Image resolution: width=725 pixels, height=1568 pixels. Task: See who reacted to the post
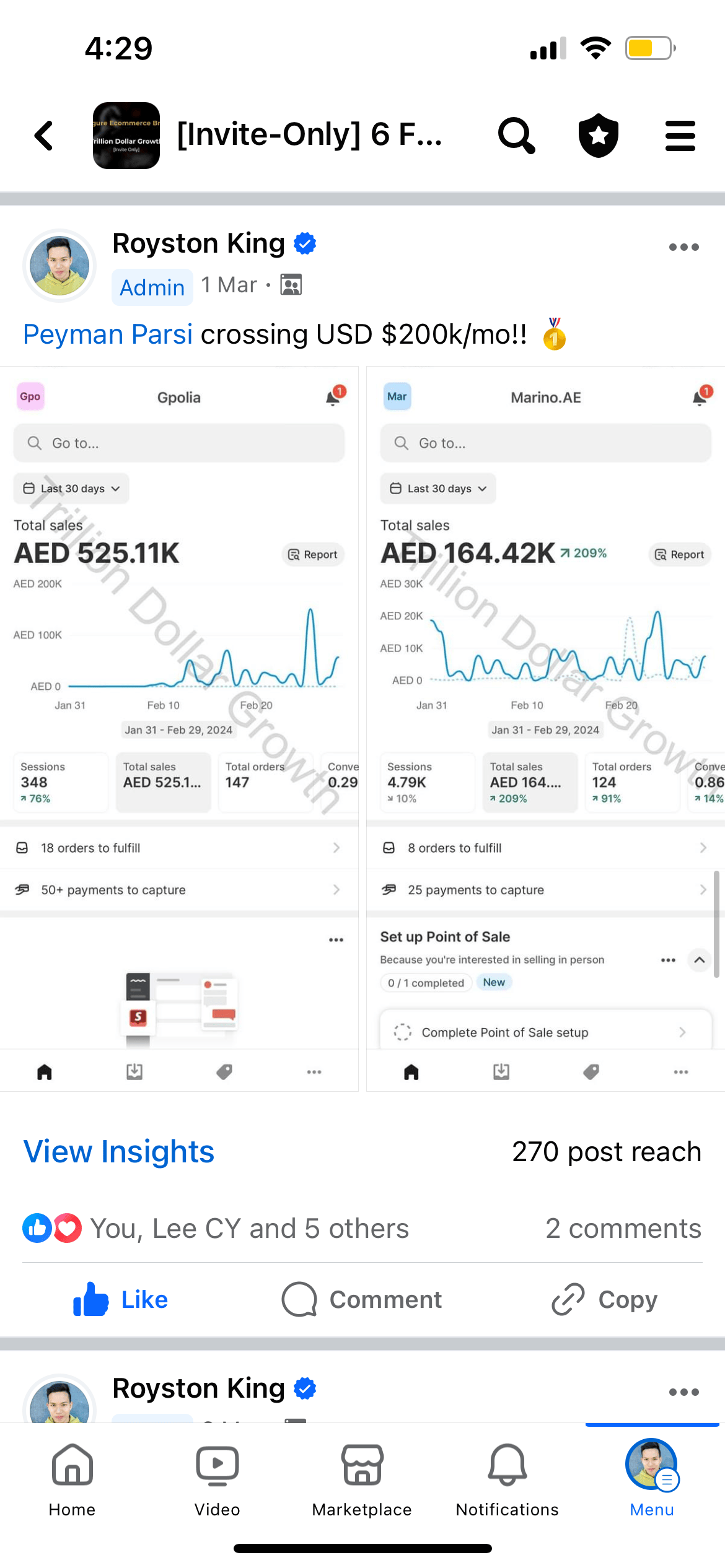tap(216, 1228)
